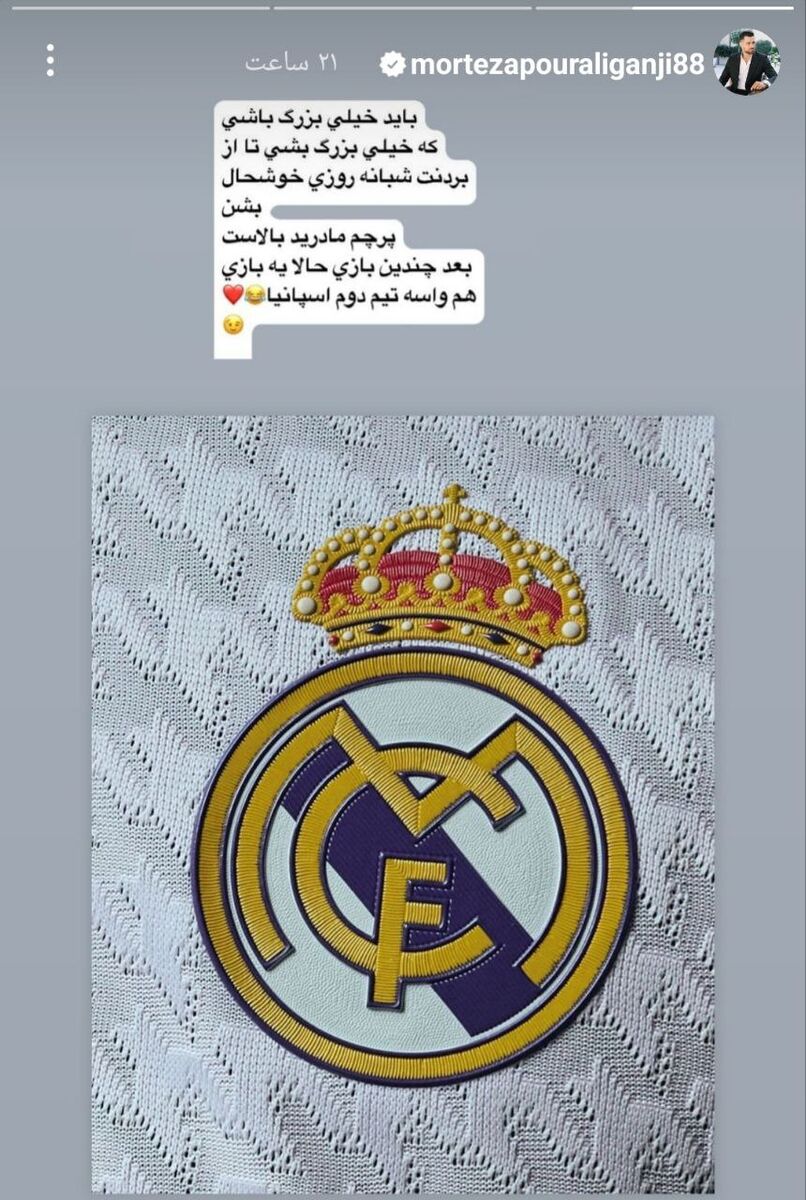The height and width of the screenshot is (1200, 806).
Task: Open mortezapouraliganji88's profile picture
Action: click(x=746, y=62)
